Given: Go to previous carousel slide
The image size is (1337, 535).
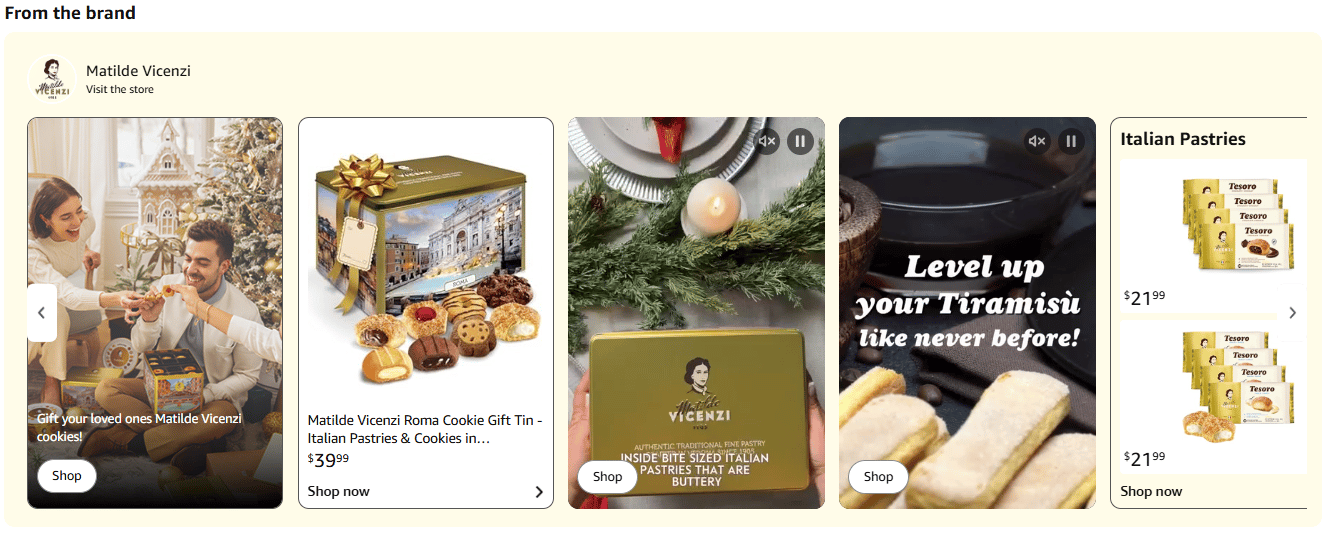Looking at the screenshot, I should coord(41,313).
